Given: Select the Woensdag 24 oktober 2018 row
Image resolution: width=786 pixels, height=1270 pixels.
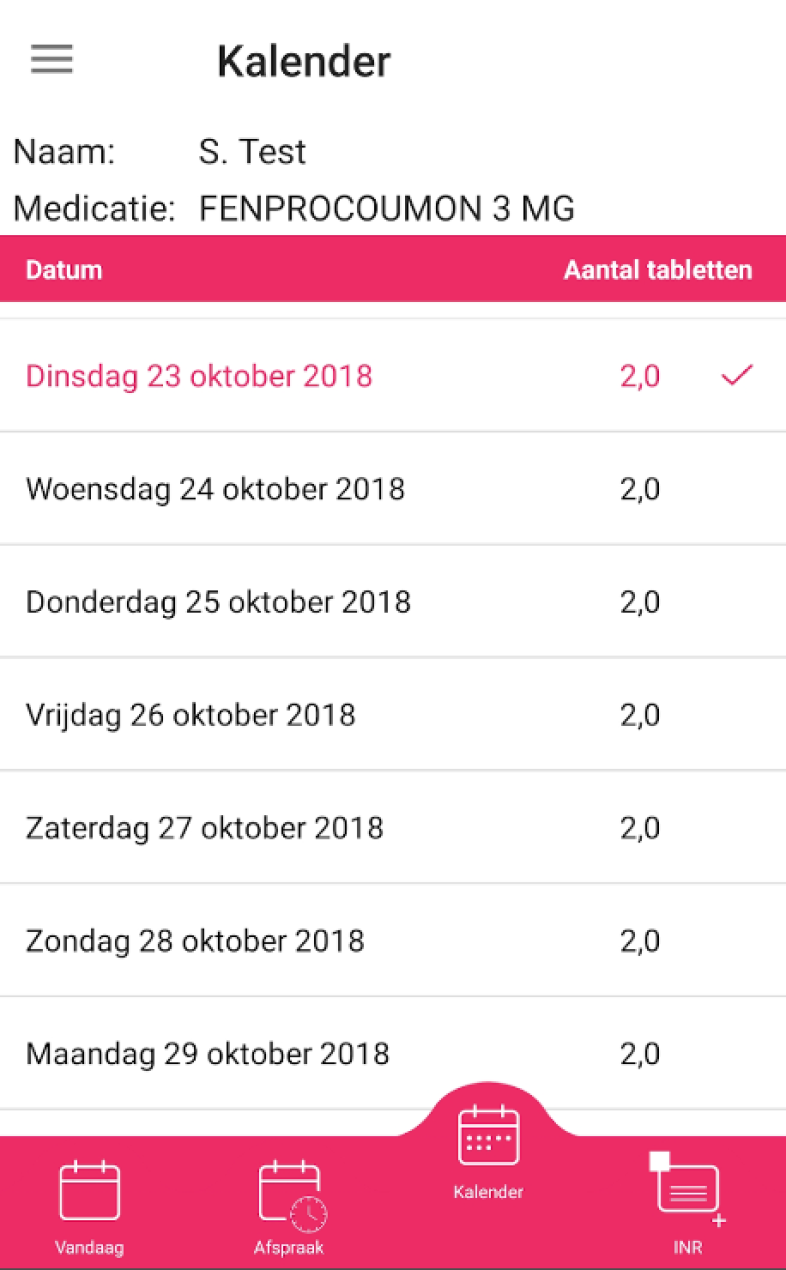Looking at the screenshot, I should pos(393,489).
